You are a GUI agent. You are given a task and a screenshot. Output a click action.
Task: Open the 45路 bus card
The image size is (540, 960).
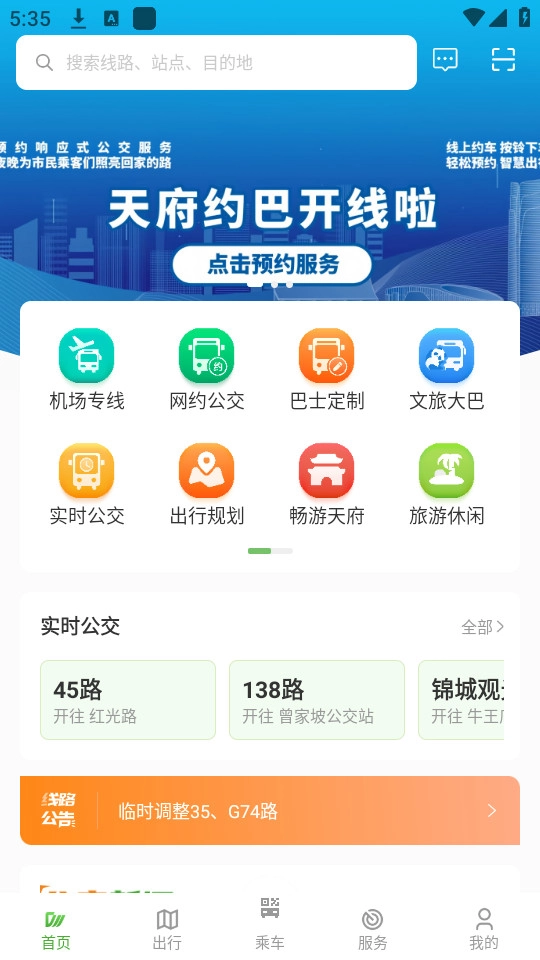(128, 700)
